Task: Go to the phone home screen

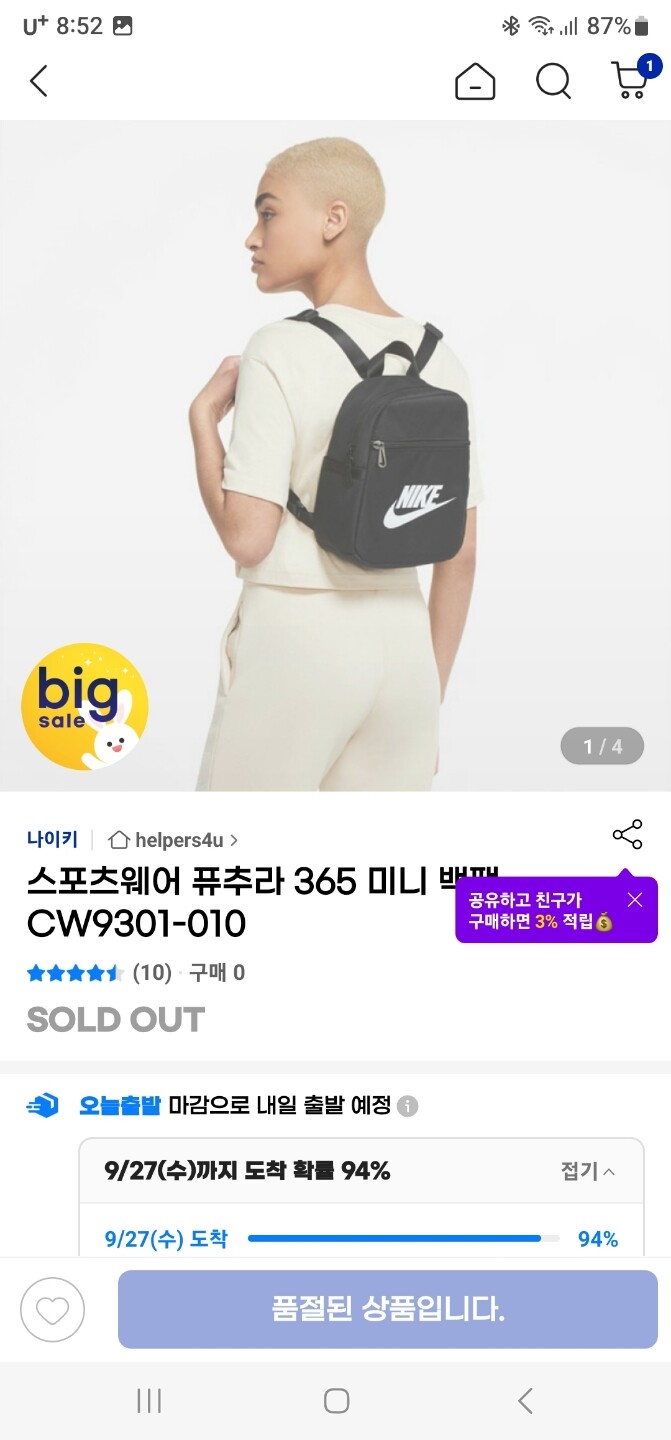Action: pyautogui.click(x=336, y=1401)
